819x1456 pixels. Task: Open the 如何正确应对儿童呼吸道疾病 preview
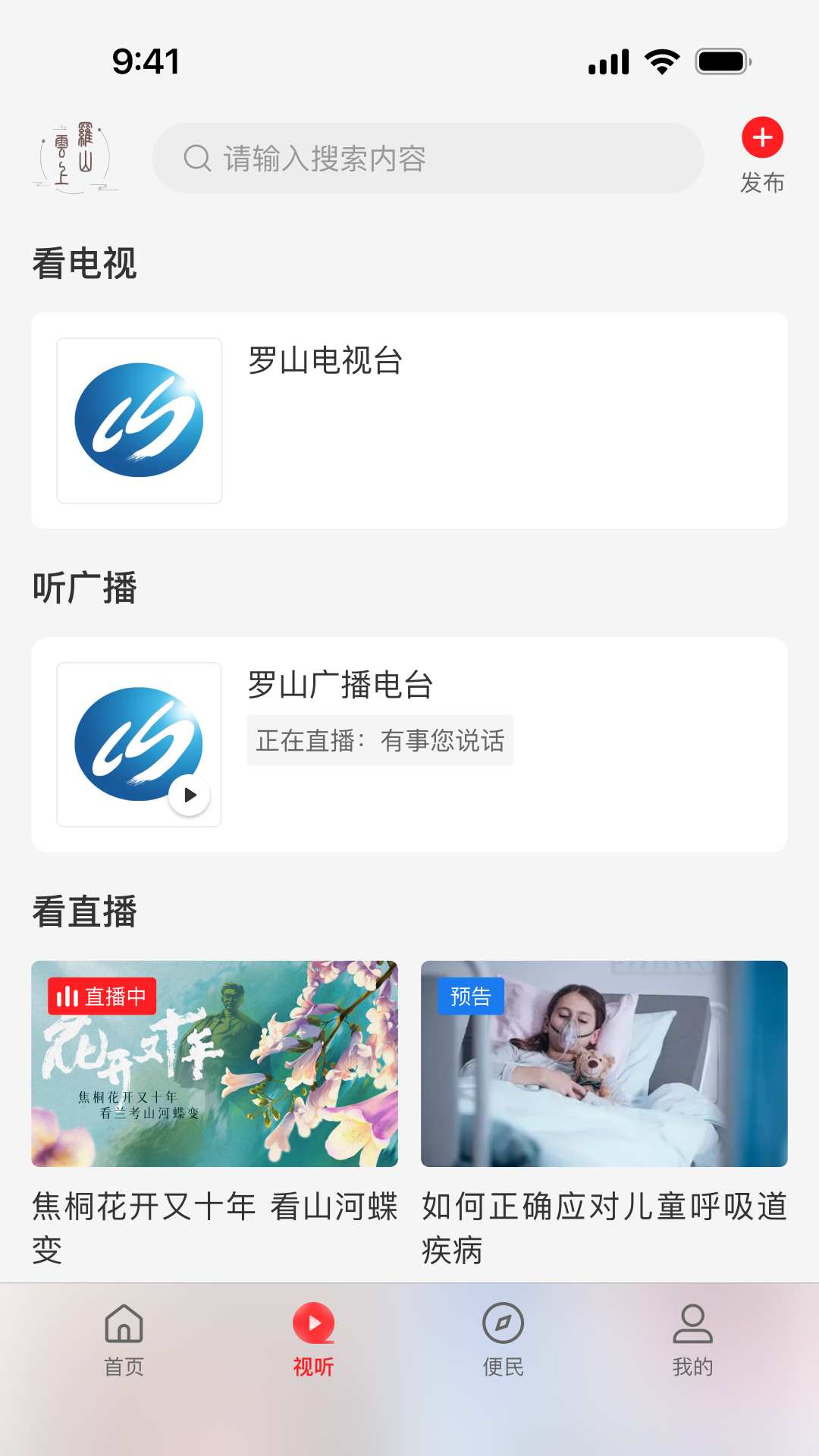point(604,1063)
